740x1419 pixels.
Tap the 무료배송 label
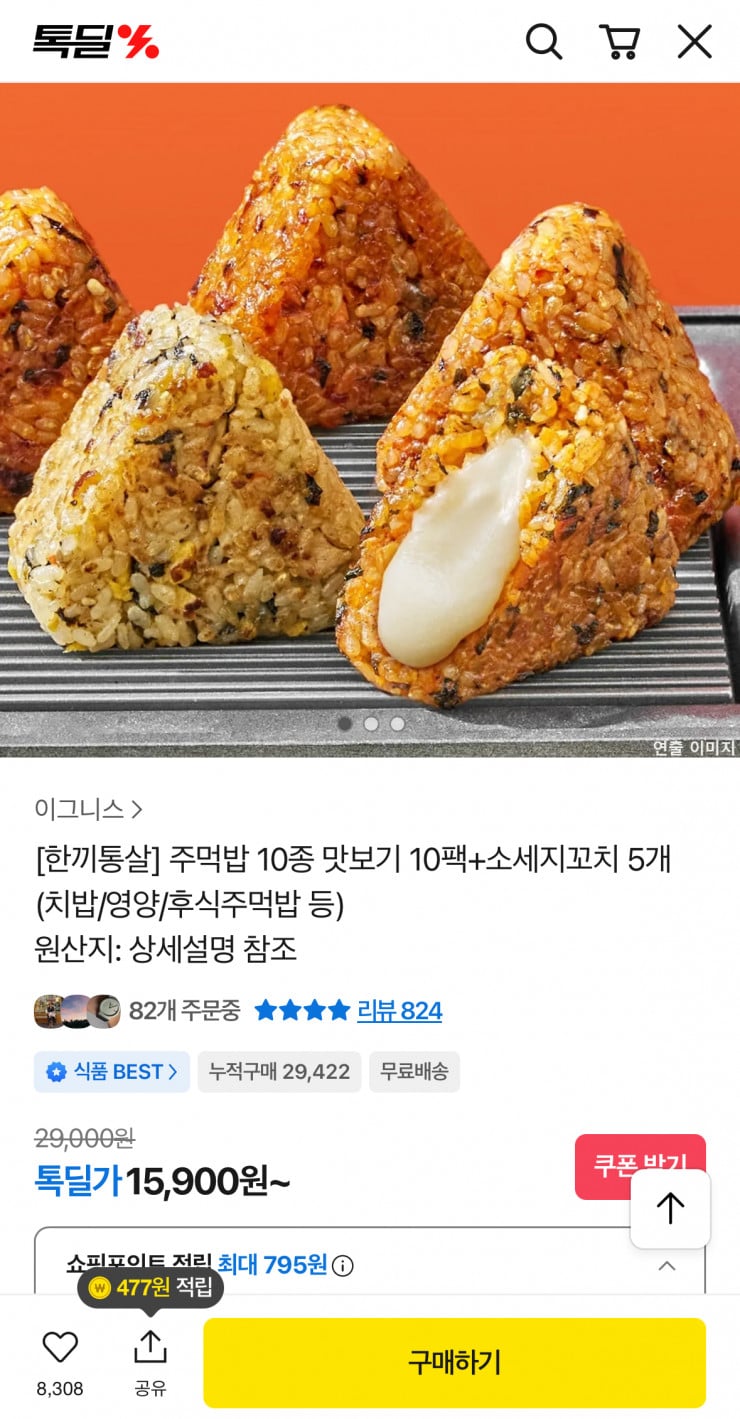(414, 1071)
